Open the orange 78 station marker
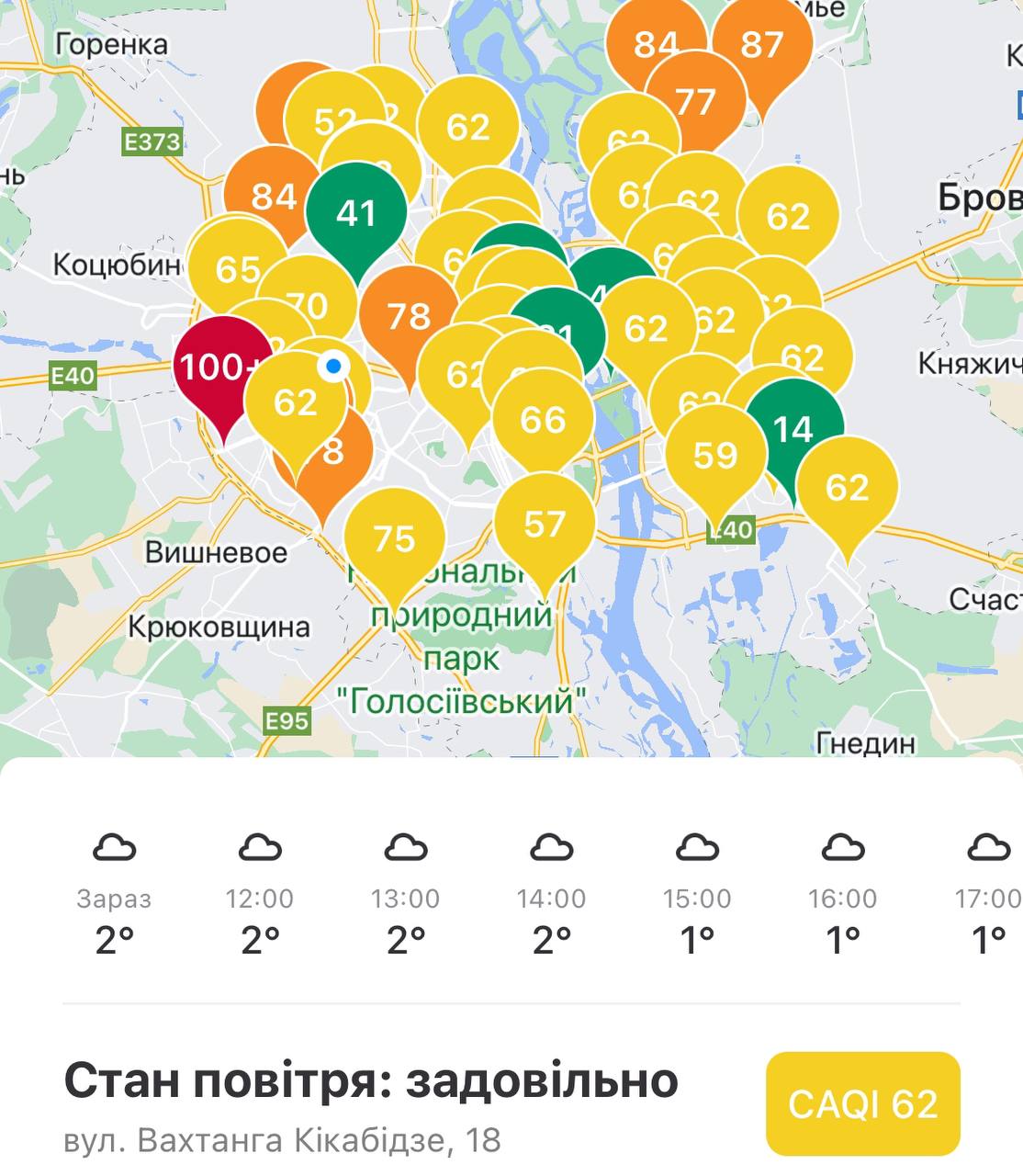Viewport: 1023px width, 1176px height. (408, 317)
